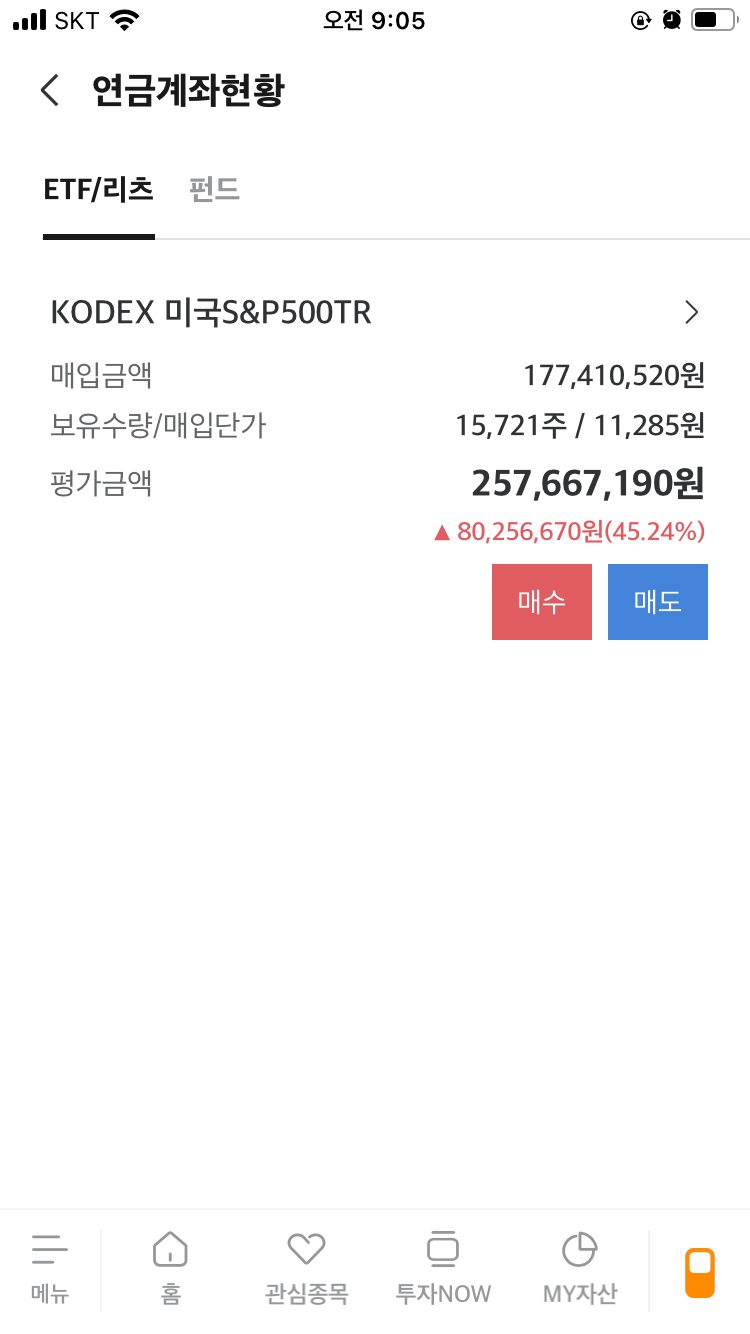
Task: Select the ETF/리츠 tab
Action: click(x=98, y=190)
